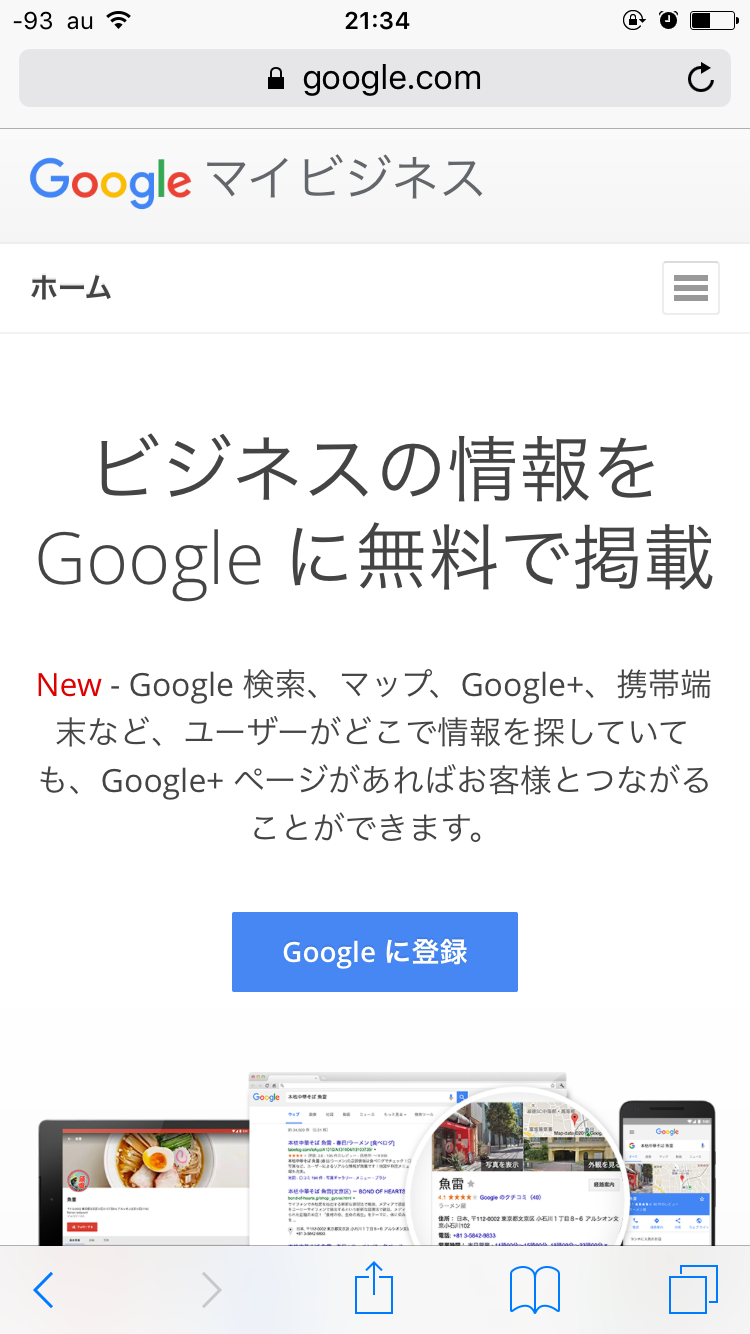Reload the page

point(701,78)
